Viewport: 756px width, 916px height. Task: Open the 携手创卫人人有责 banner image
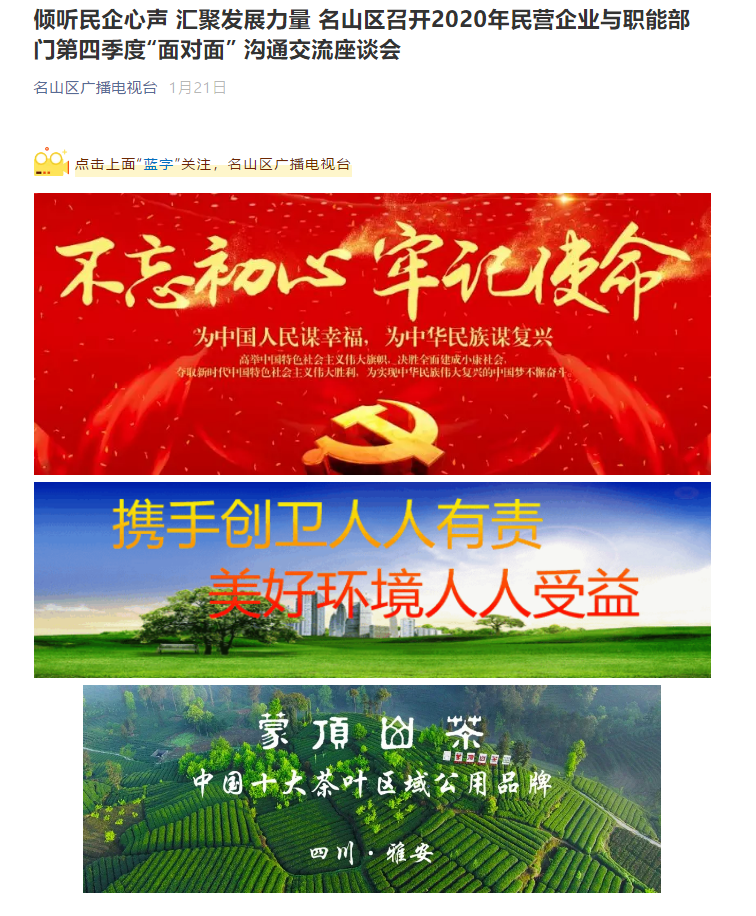pyautogui.click(x=372, y=580)
